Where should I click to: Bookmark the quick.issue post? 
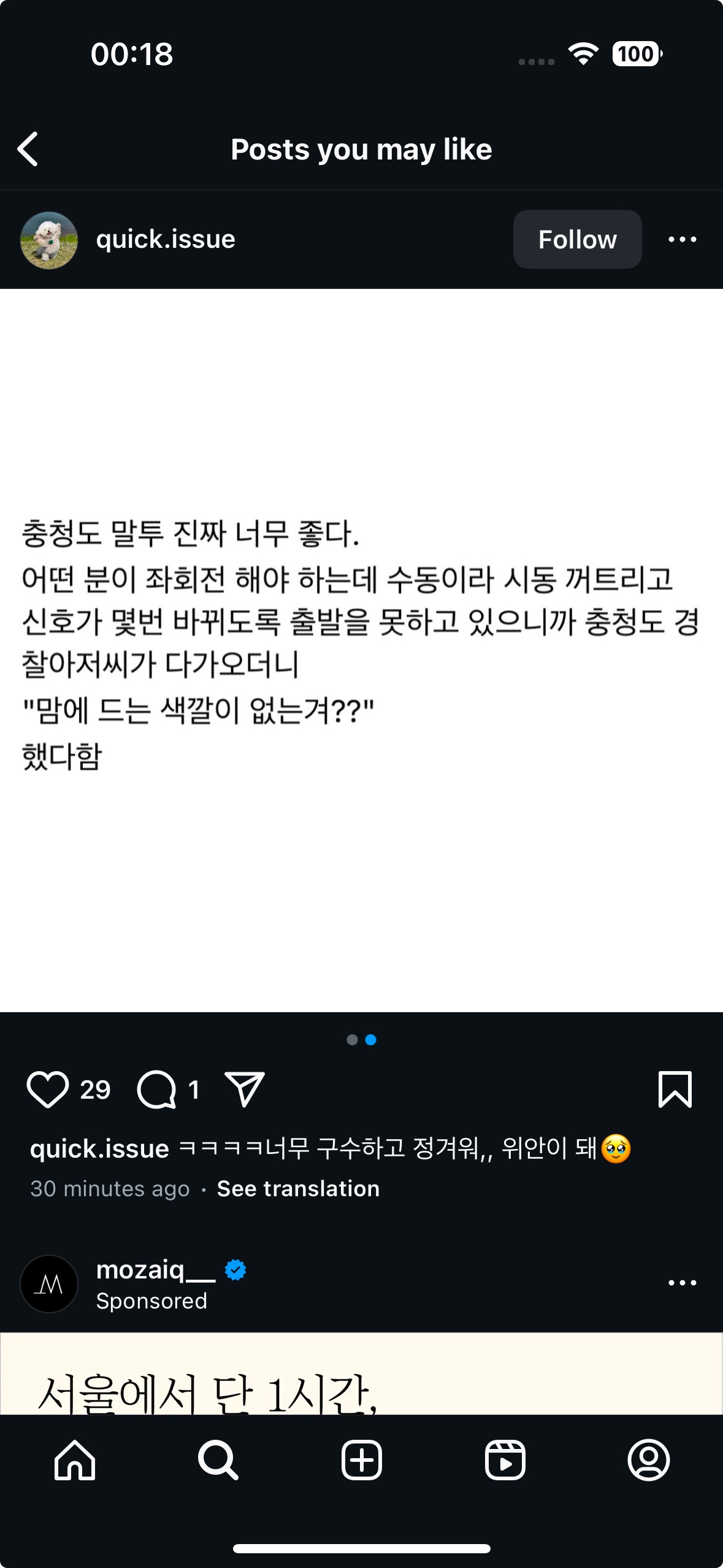pos(675,1090)
